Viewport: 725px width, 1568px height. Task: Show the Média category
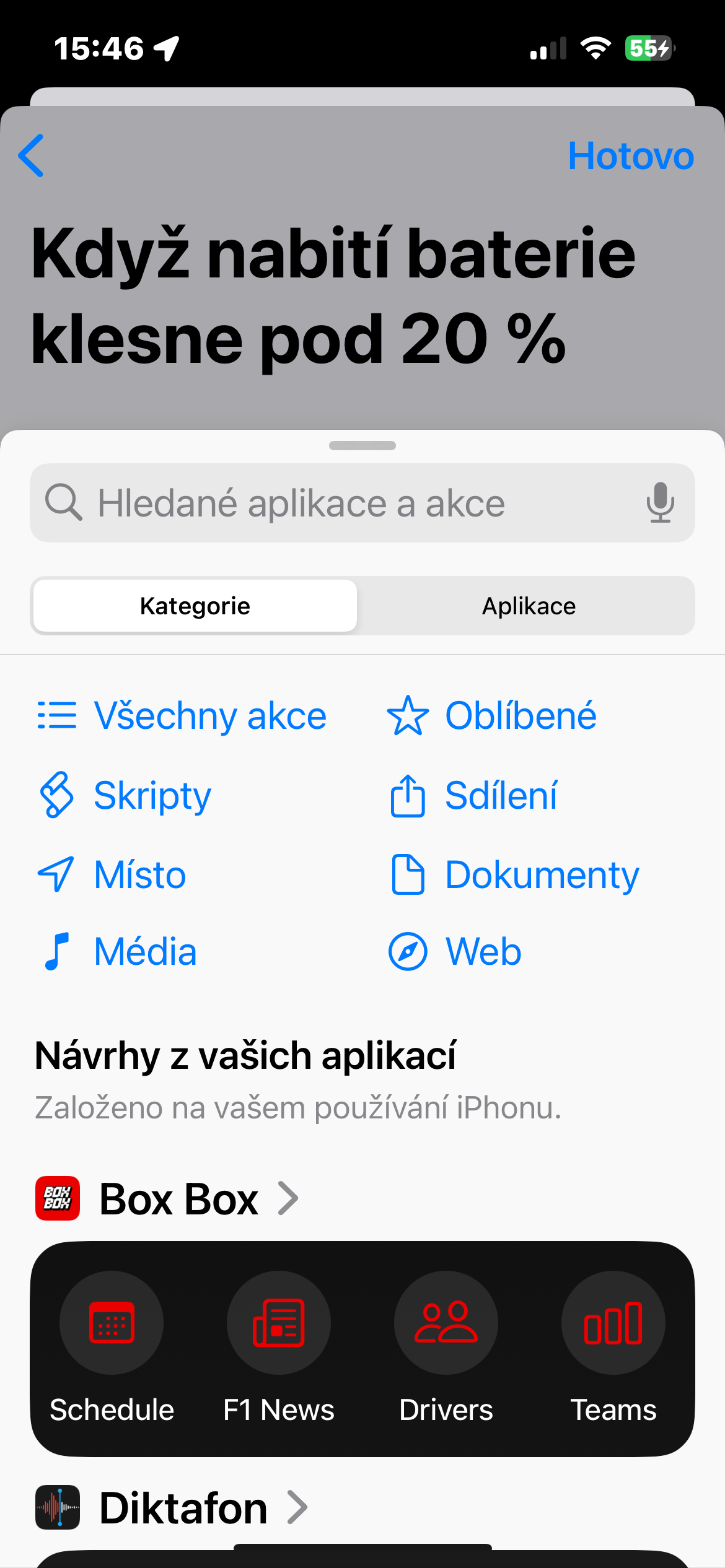tap(117, 951)
